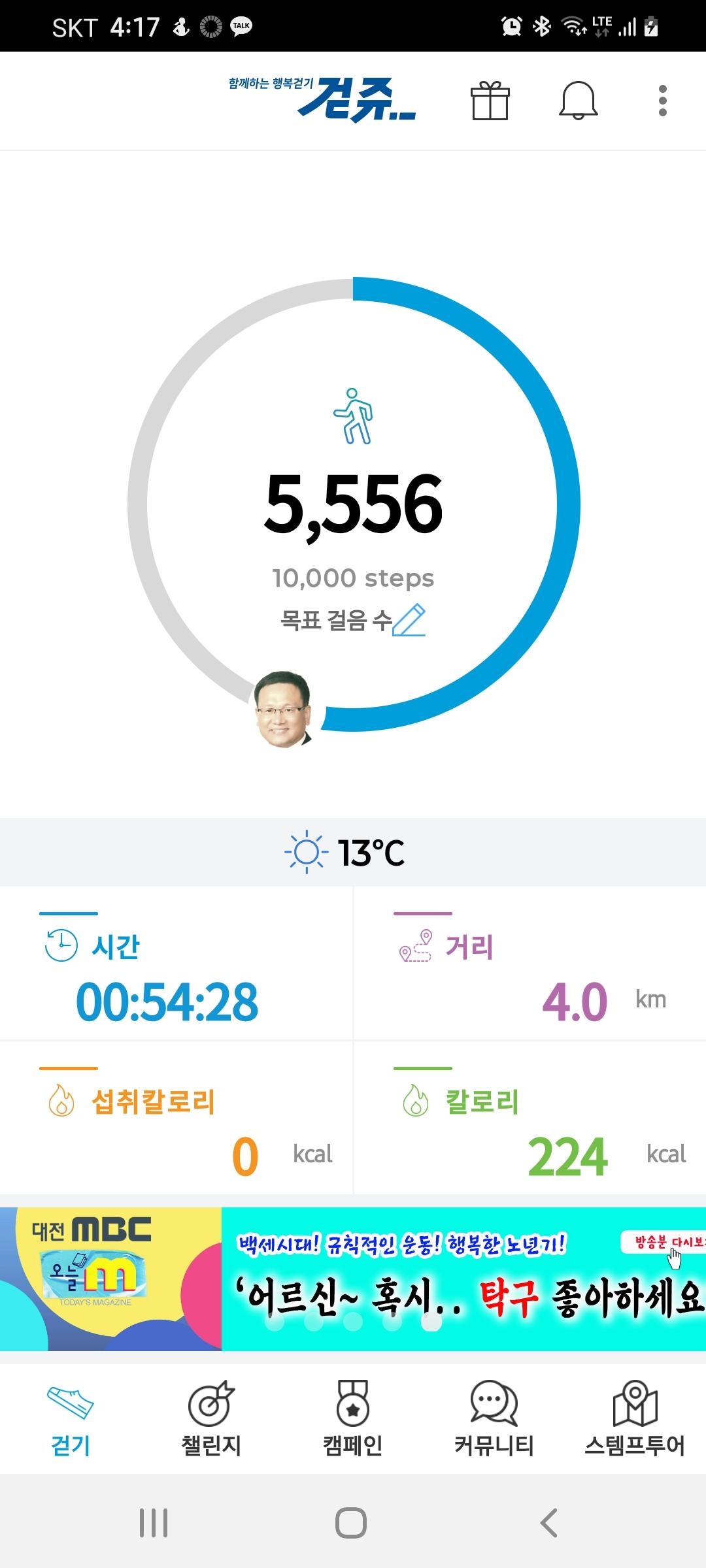Open the gift box icon
This screenshot has height=1568, width=706.
coord(490,101)
